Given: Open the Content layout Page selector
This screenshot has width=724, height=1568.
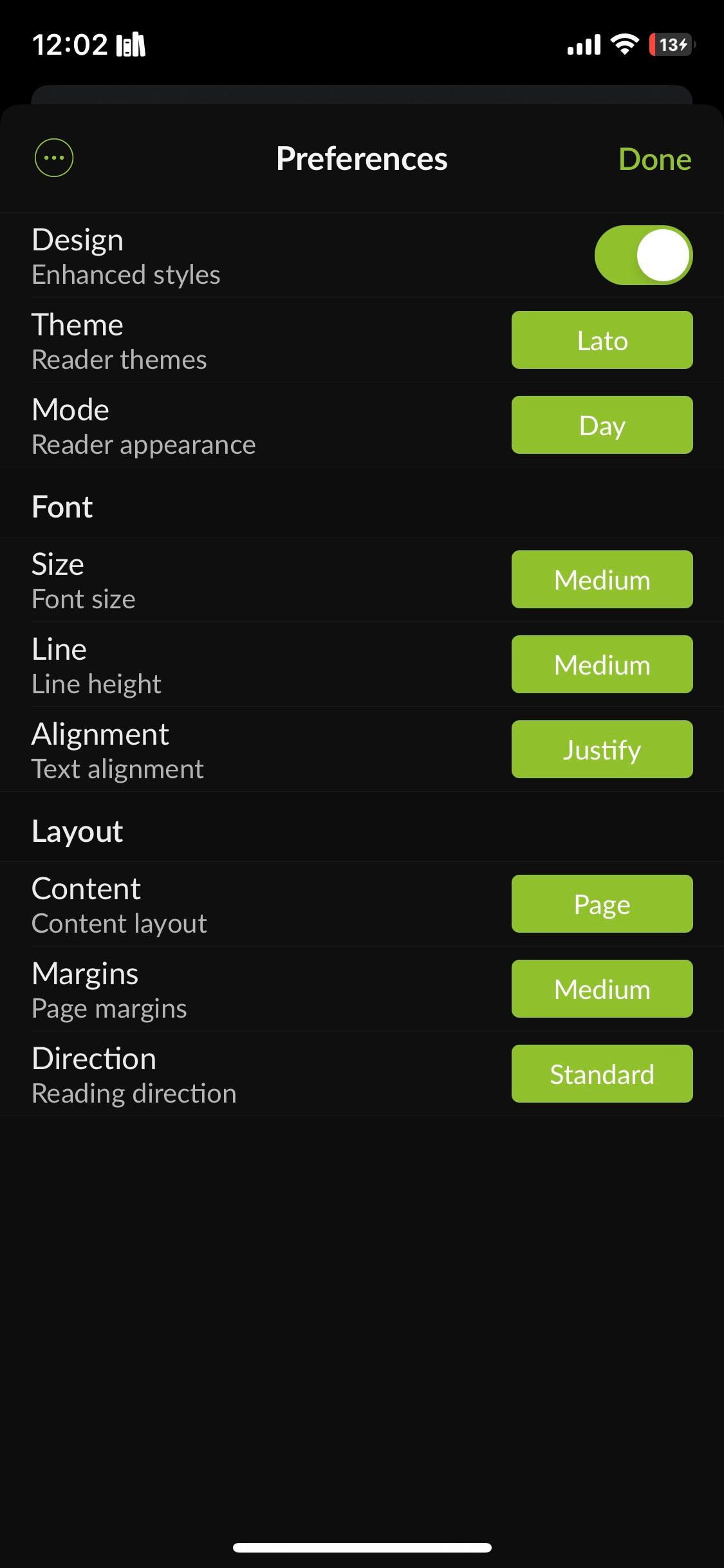Looking at the screenshot, I should click(x=601, y=904).
